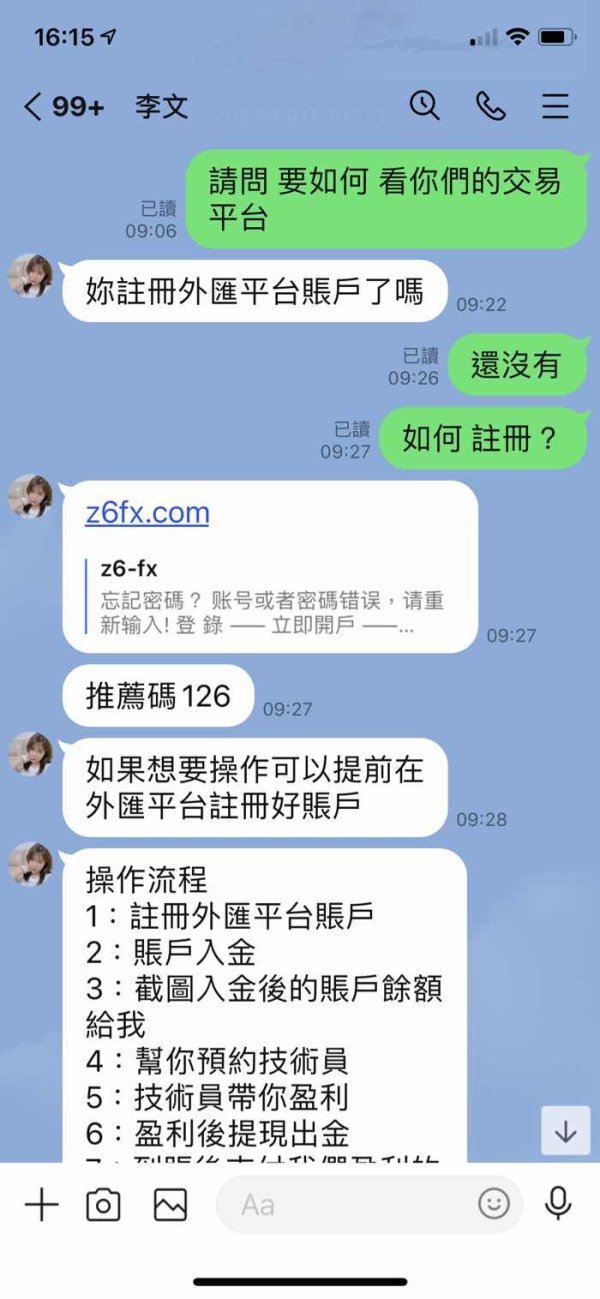Open the emoji and sticker picker

(493, 1204)
